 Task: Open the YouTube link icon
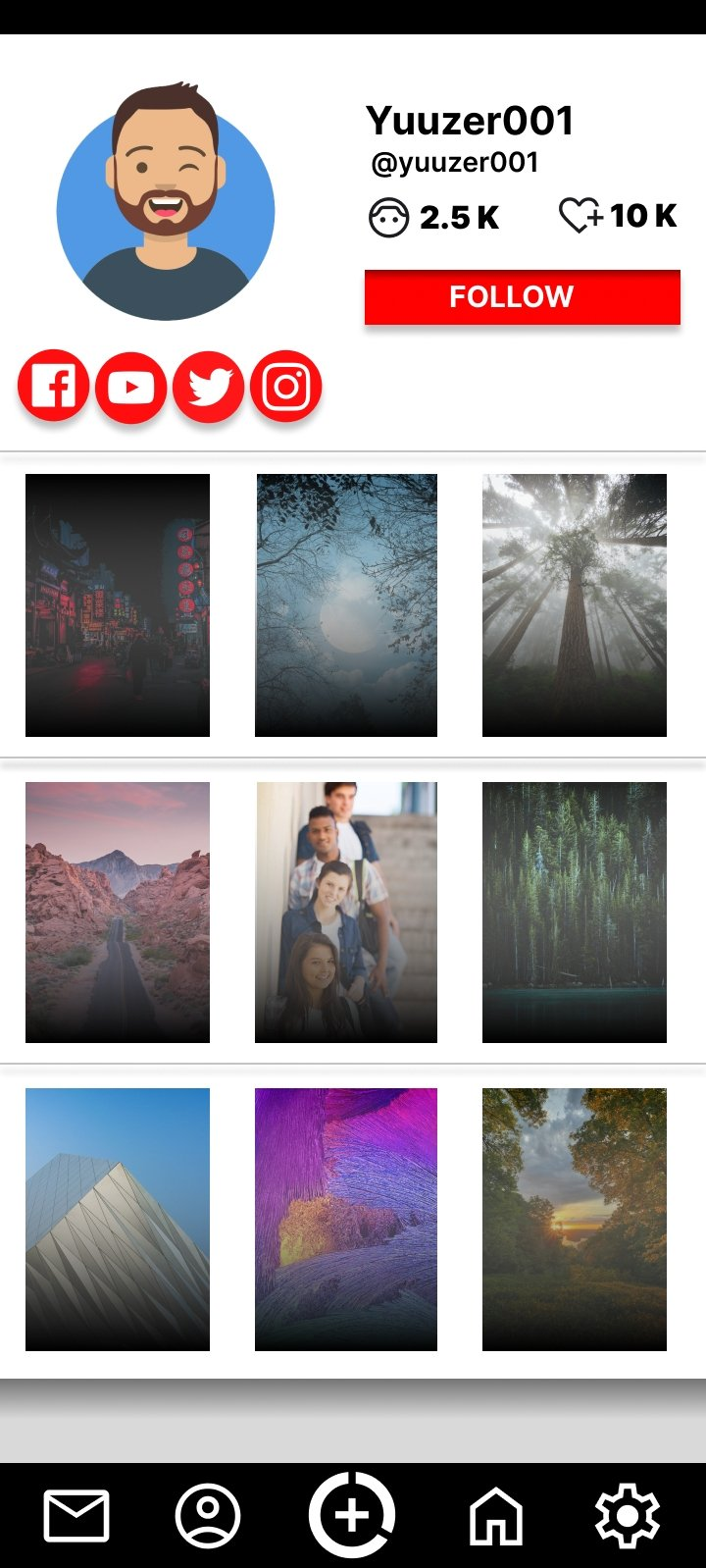click(130, 387)
